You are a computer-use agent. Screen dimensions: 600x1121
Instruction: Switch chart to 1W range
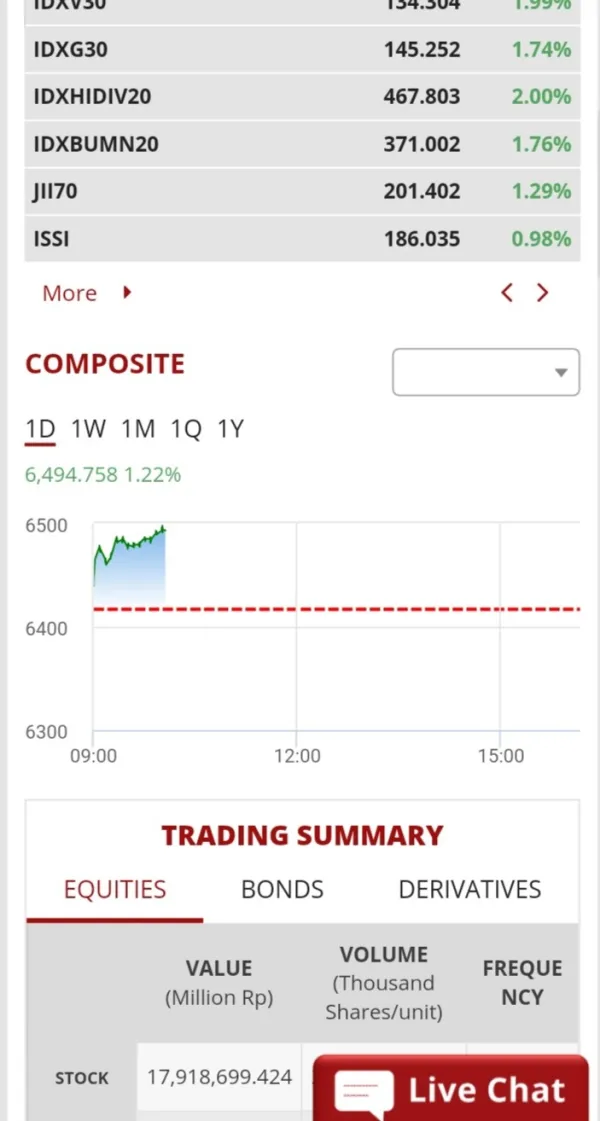pyautogui.click(x=88, y=429)
